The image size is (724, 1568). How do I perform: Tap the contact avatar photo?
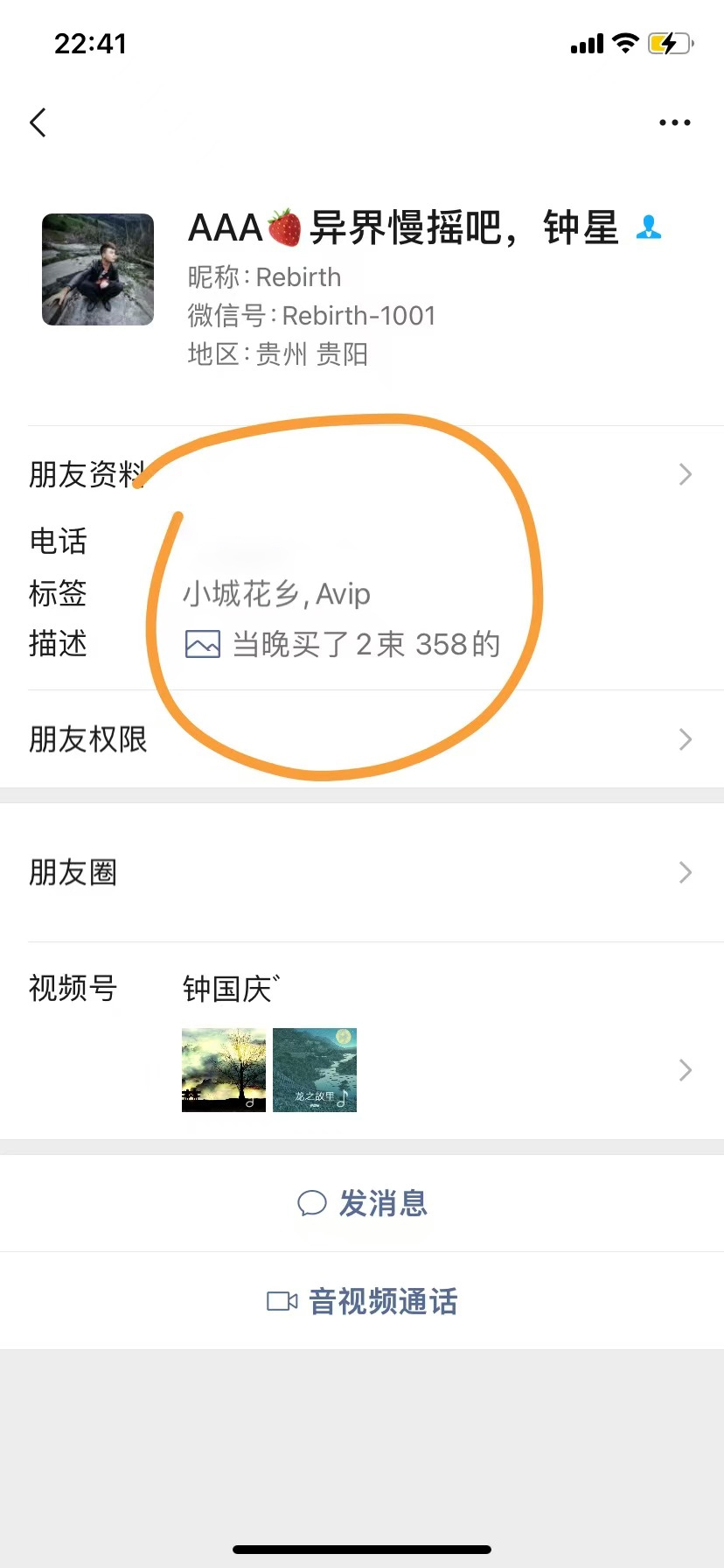pyautogui.click(x=97, y=269)
